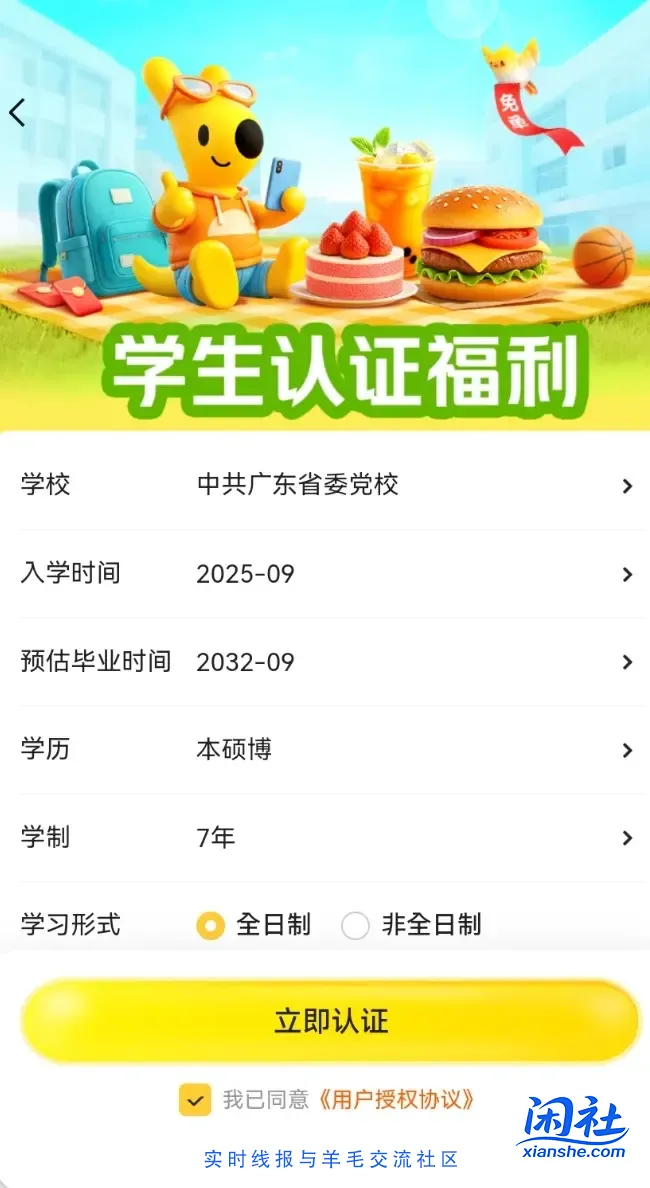Open the 《用户授权协议》 link

tap(395, 1100)
